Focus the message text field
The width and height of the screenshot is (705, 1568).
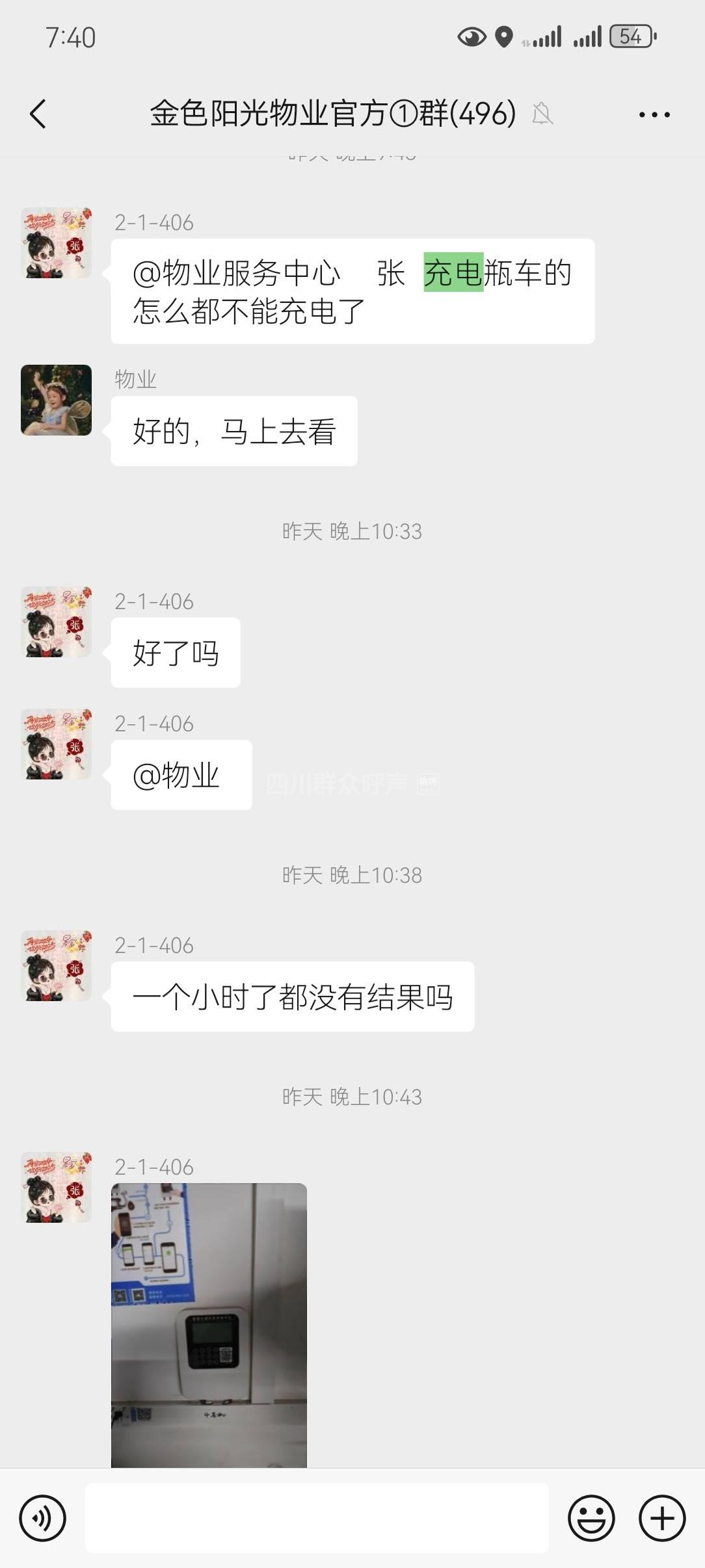(x=317, y=1518)
